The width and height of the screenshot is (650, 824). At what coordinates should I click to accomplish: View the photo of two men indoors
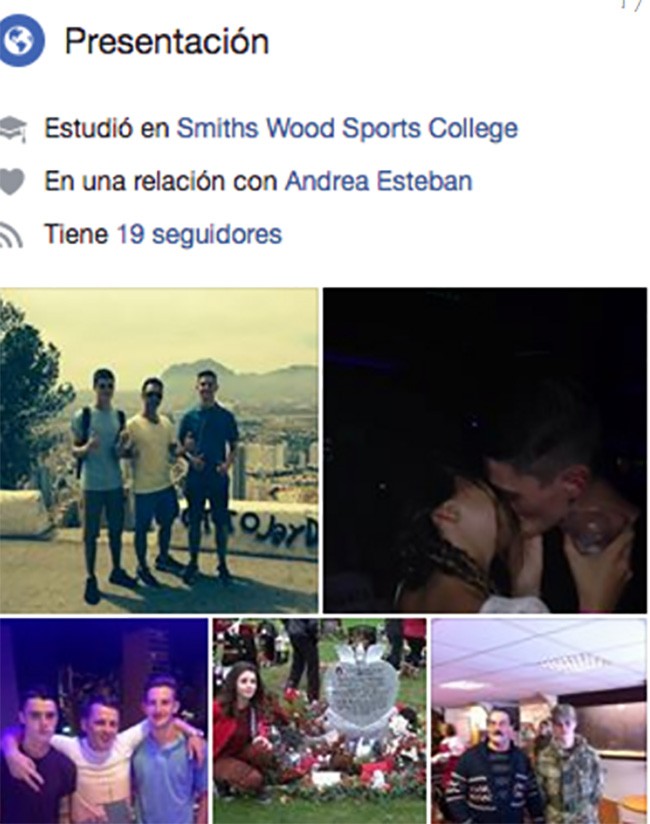tap(539, 721)
